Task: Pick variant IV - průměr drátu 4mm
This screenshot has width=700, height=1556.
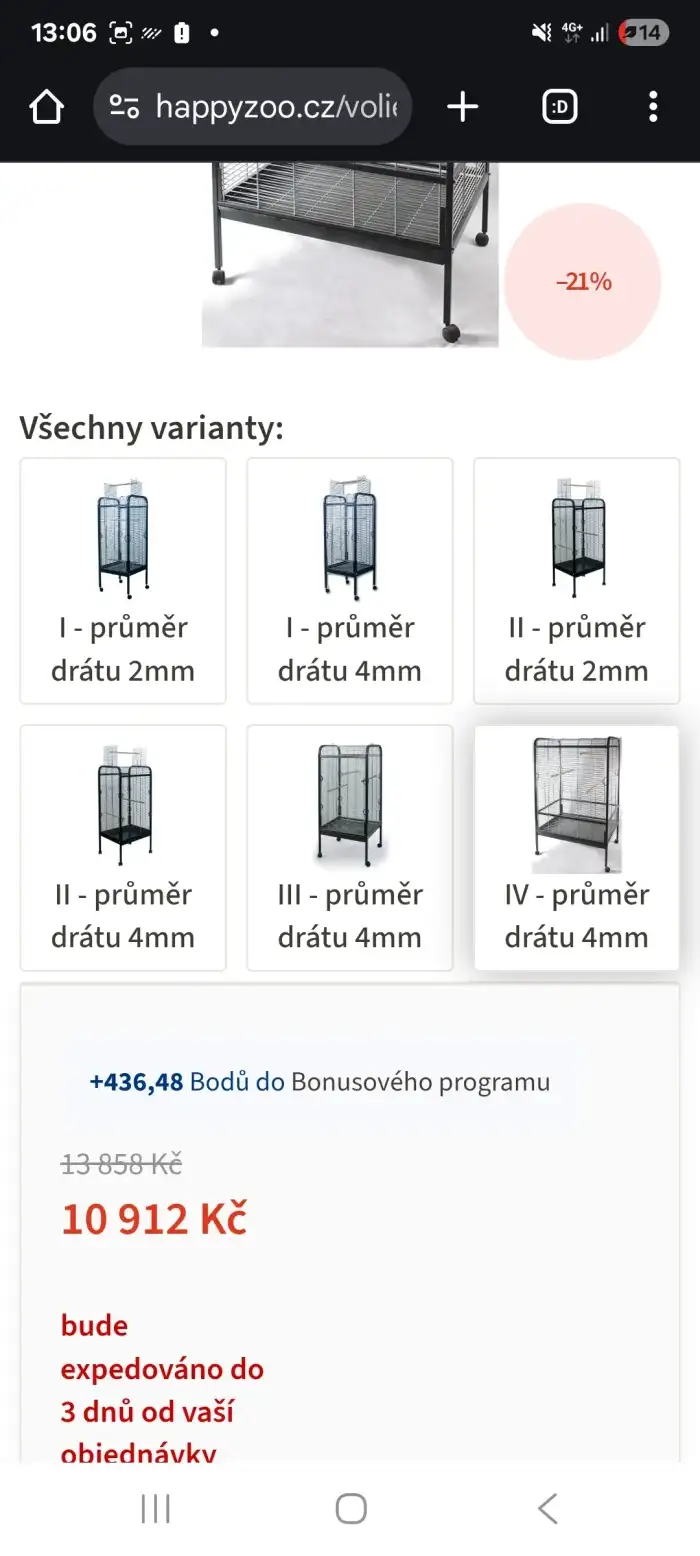Action: pyautogui.click(x=577, y=848)
